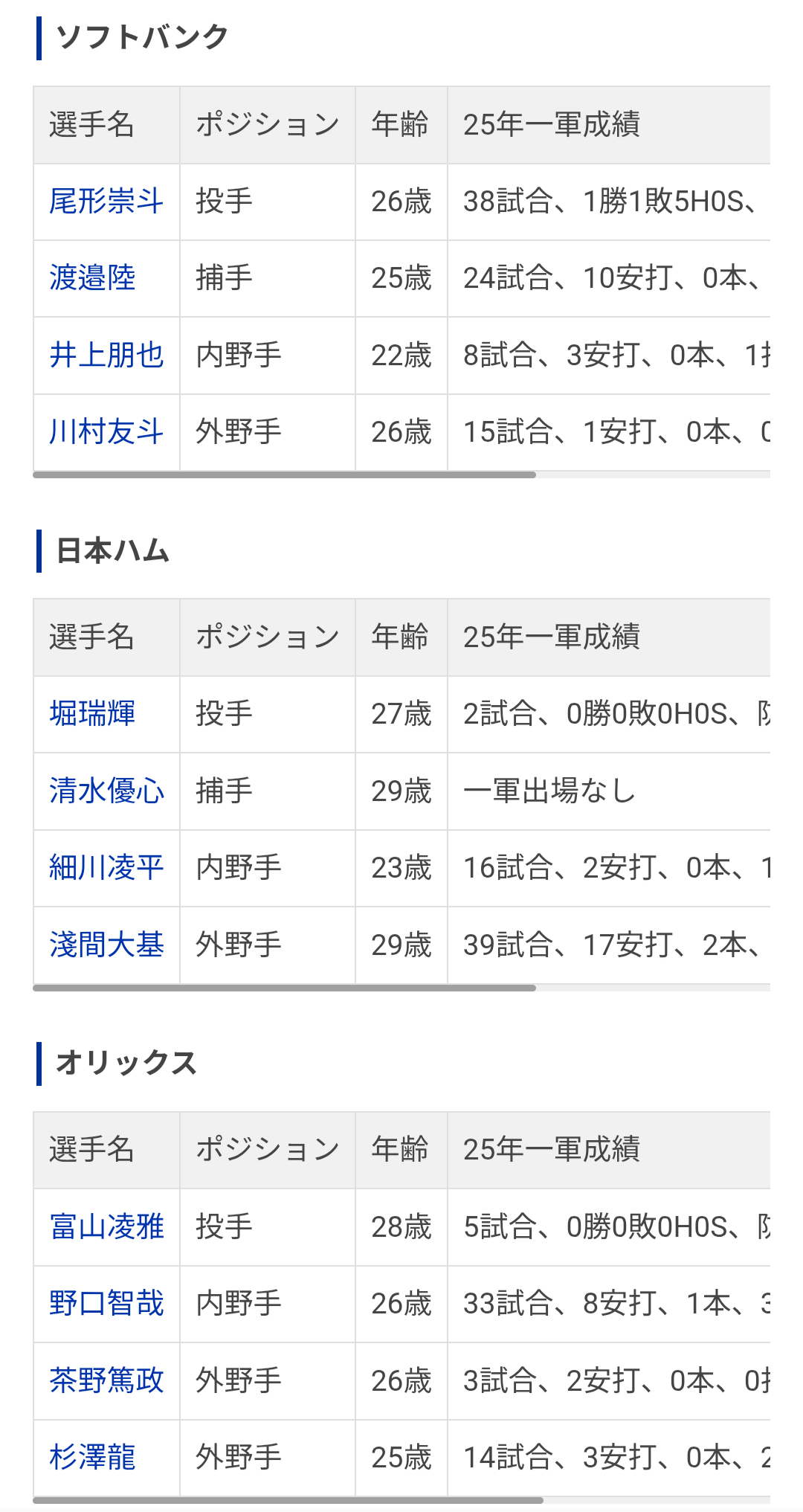
Task: Open player link 清水優心
Action: click(x=106, y=791)
